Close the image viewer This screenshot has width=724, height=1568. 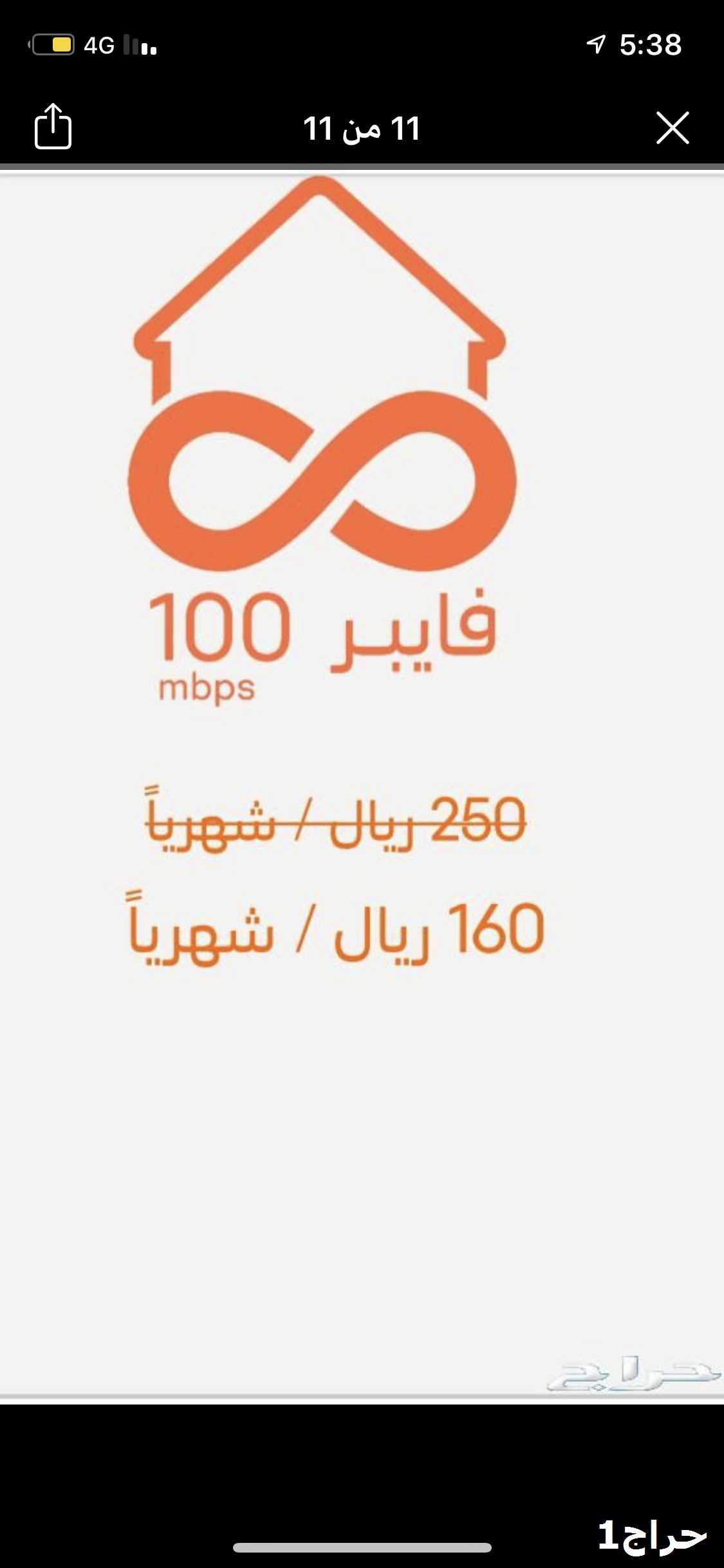[x=673, y=127]
